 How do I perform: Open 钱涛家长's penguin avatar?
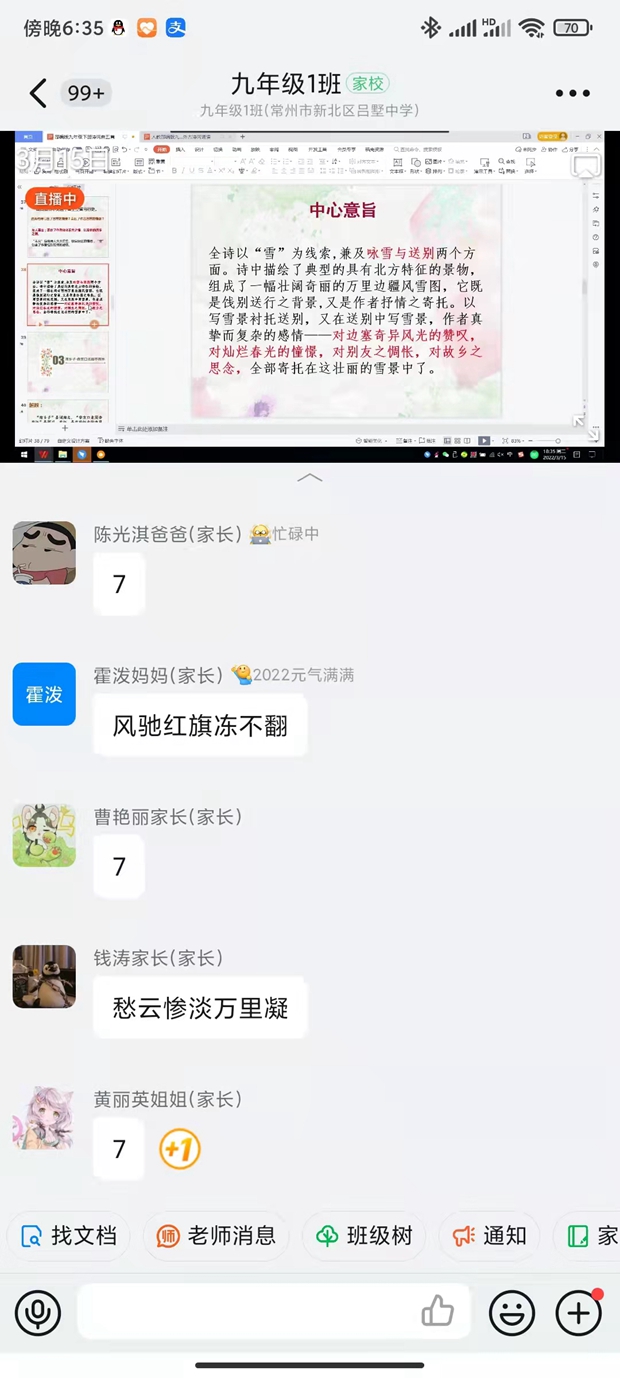tap(44, 976)
